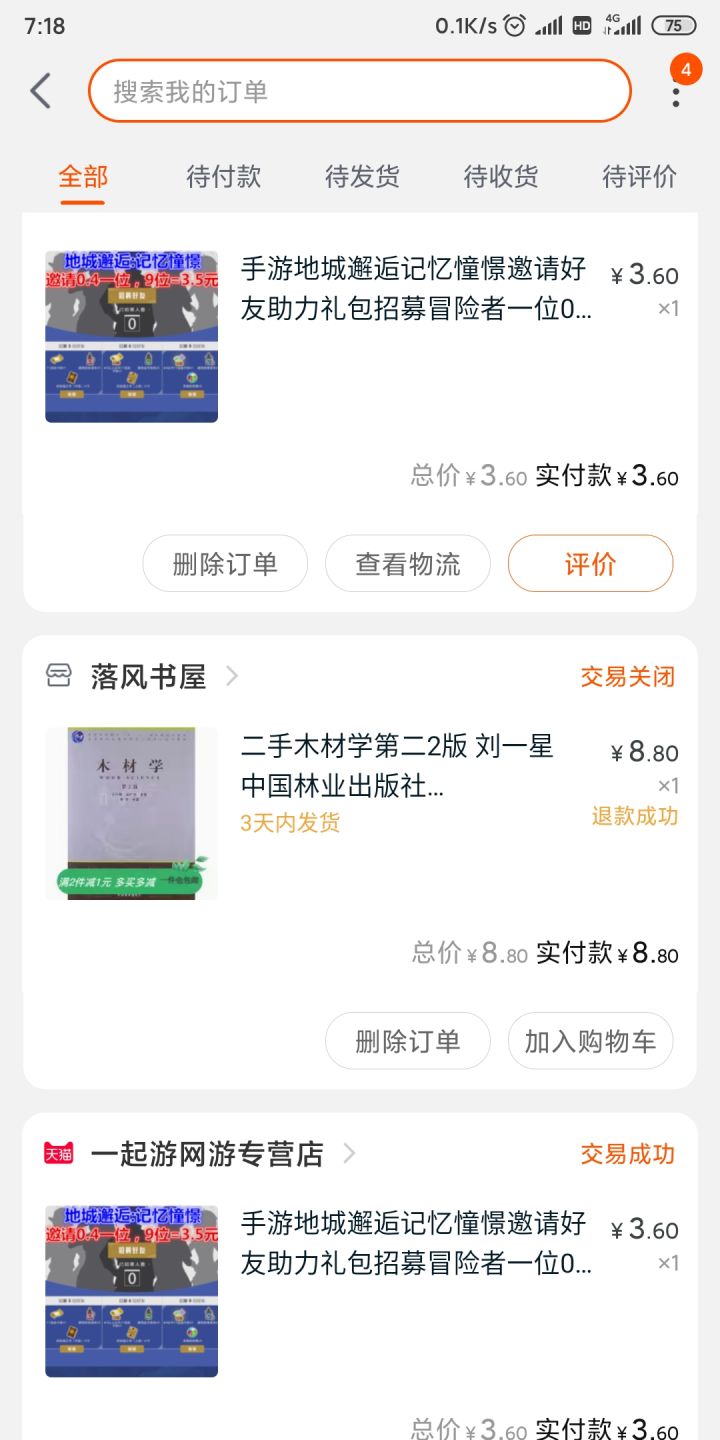
Task: Open the 落风书屋 store page
Action: (148, 677)
